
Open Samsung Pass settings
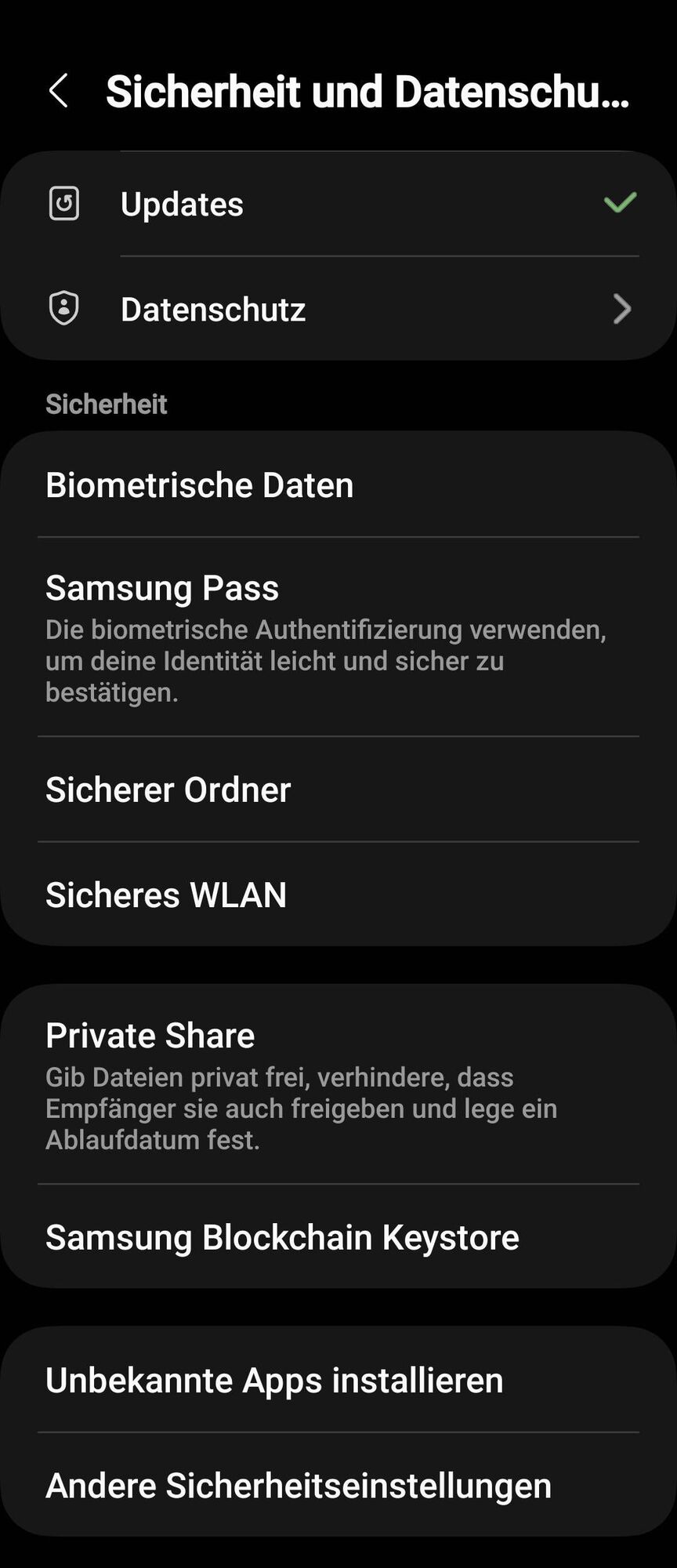pos(162,588)
